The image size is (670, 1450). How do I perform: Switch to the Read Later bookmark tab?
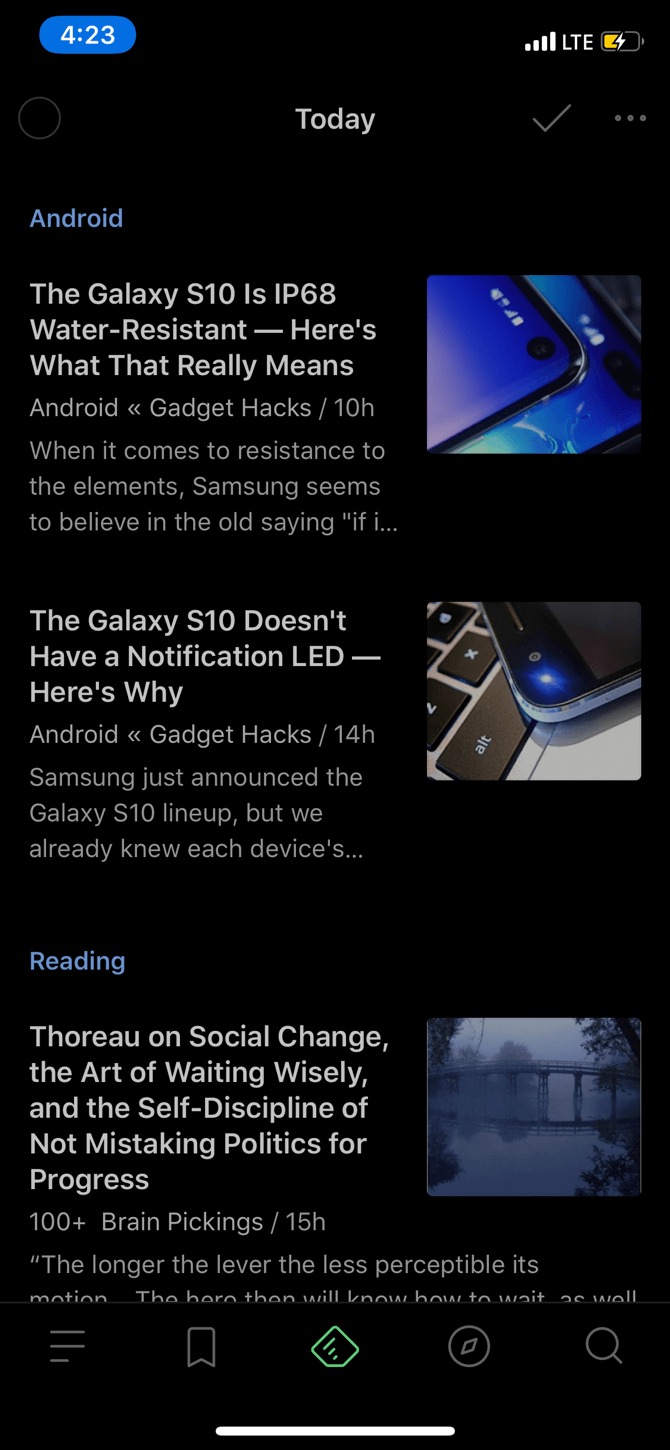click(x=201, y=1347)
